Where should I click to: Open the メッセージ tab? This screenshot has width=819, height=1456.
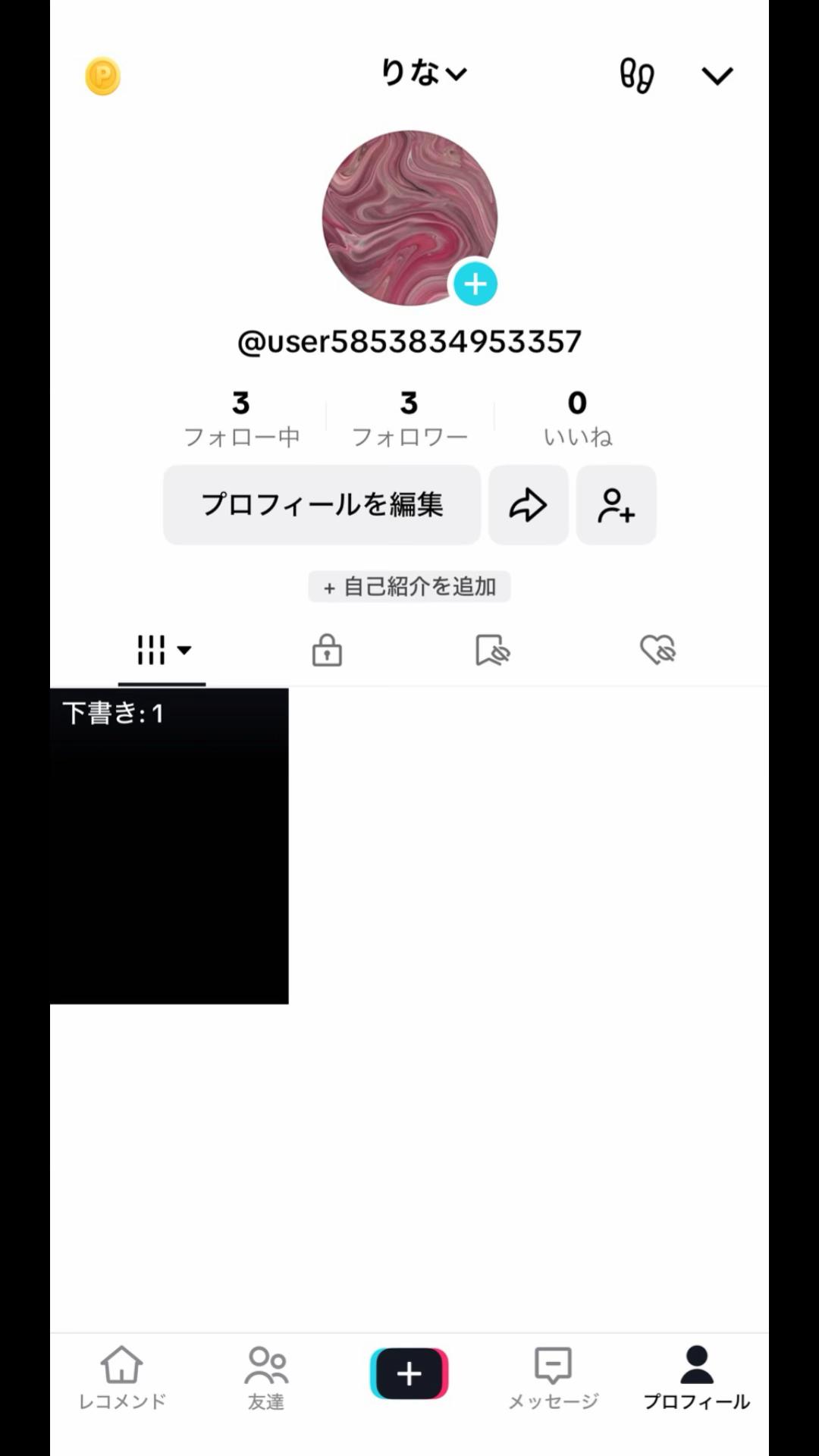[553, 1377]
